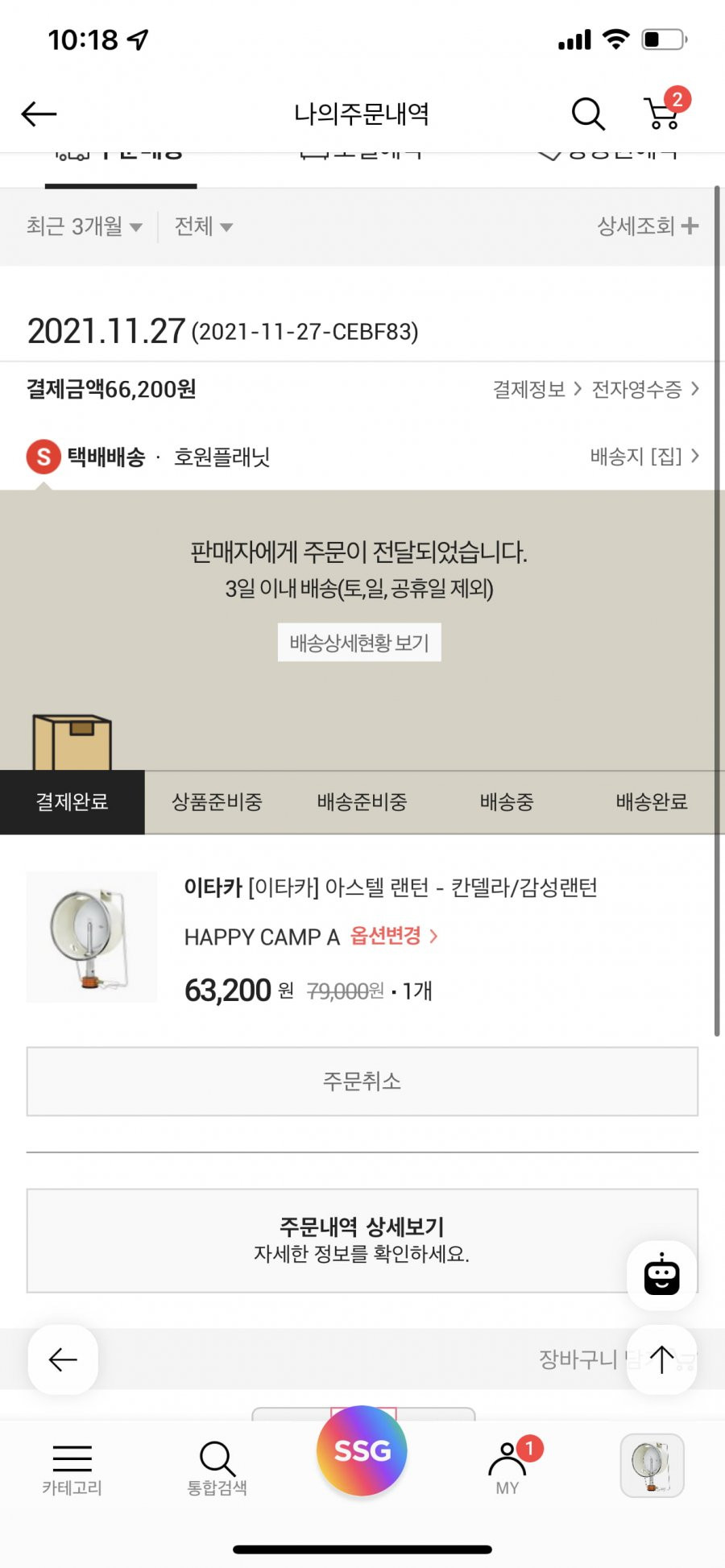This screenshot has width=725, height=1568.
Task: Open the 전체 filter dropdown
Action: coord(204,226)
